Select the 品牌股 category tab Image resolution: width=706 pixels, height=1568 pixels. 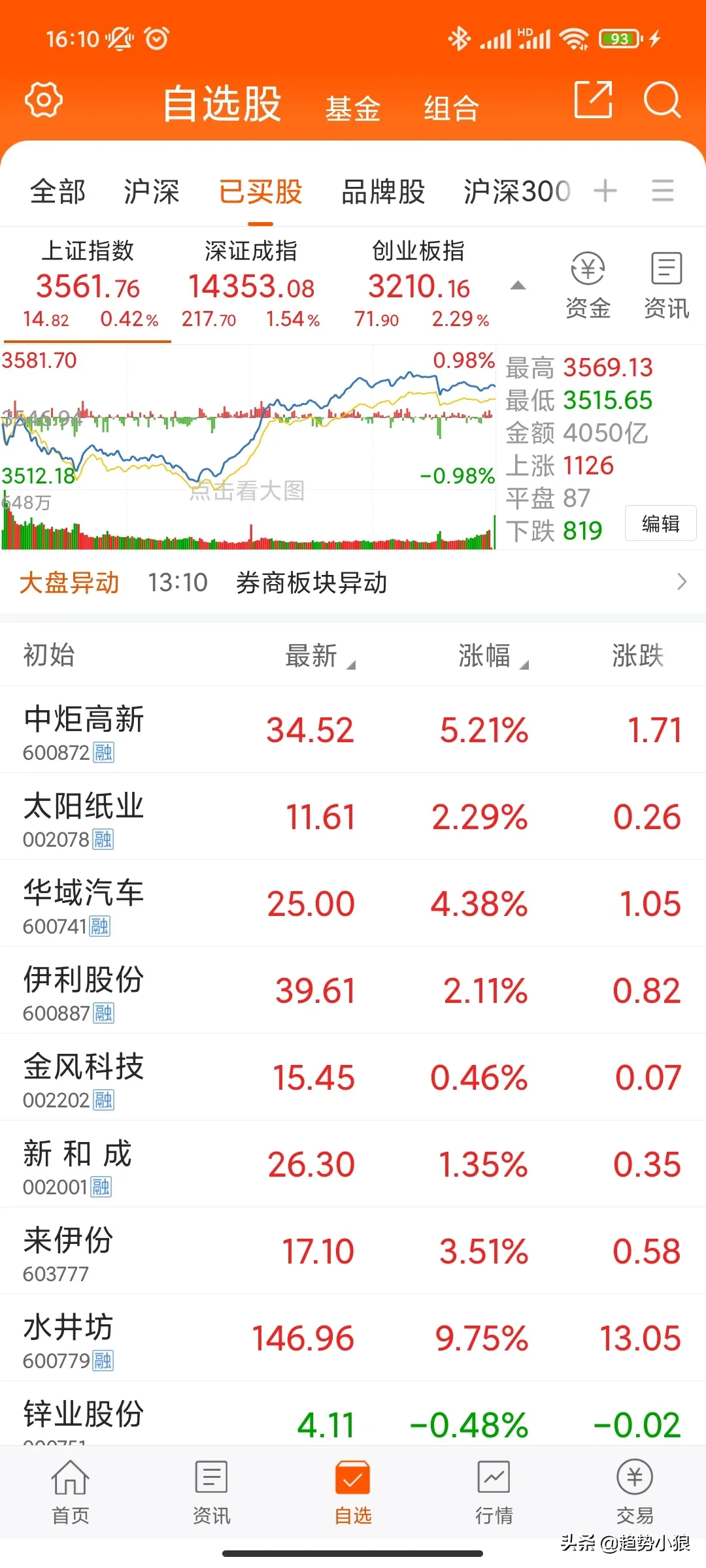[x=383, y=192]
